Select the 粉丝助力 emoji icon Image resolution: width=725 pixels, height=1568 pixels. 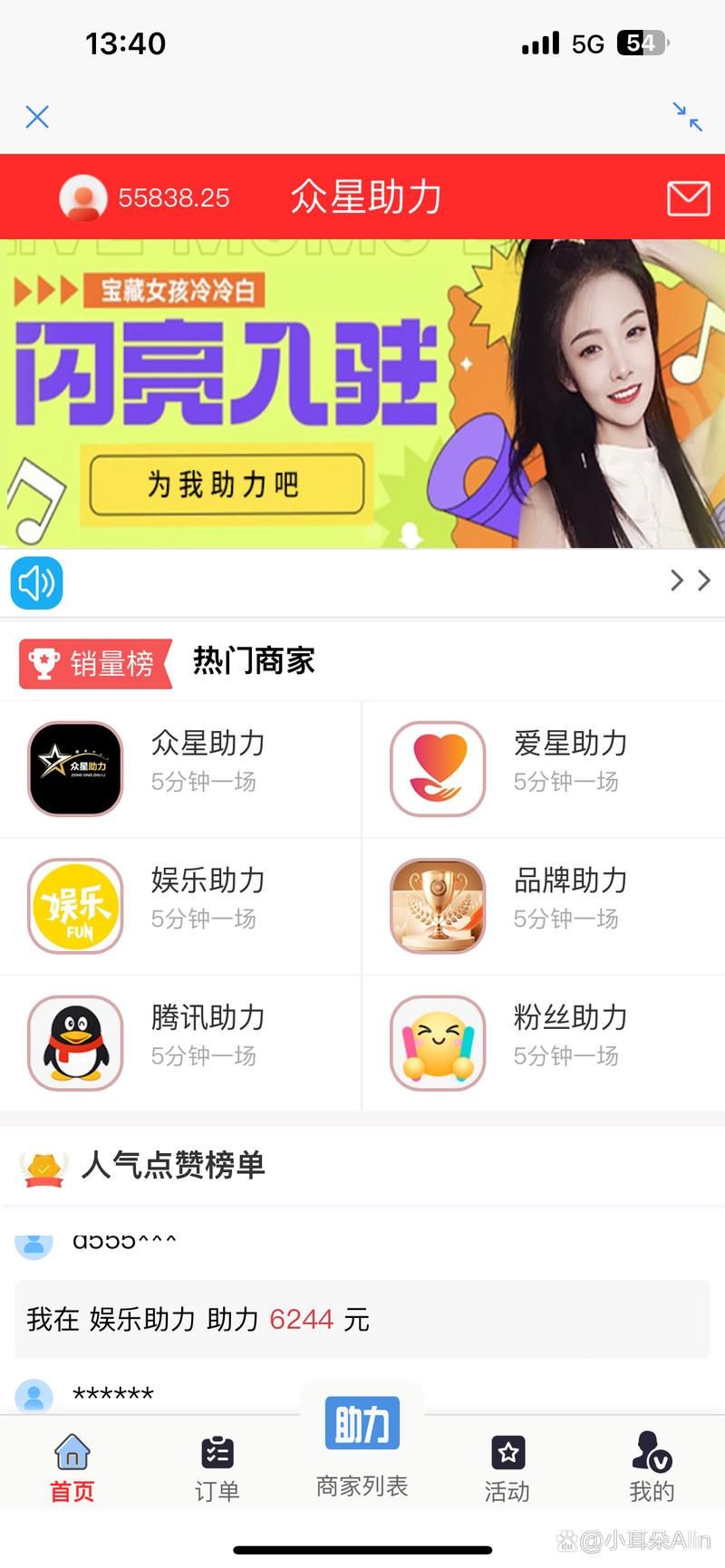point(437,1043)
